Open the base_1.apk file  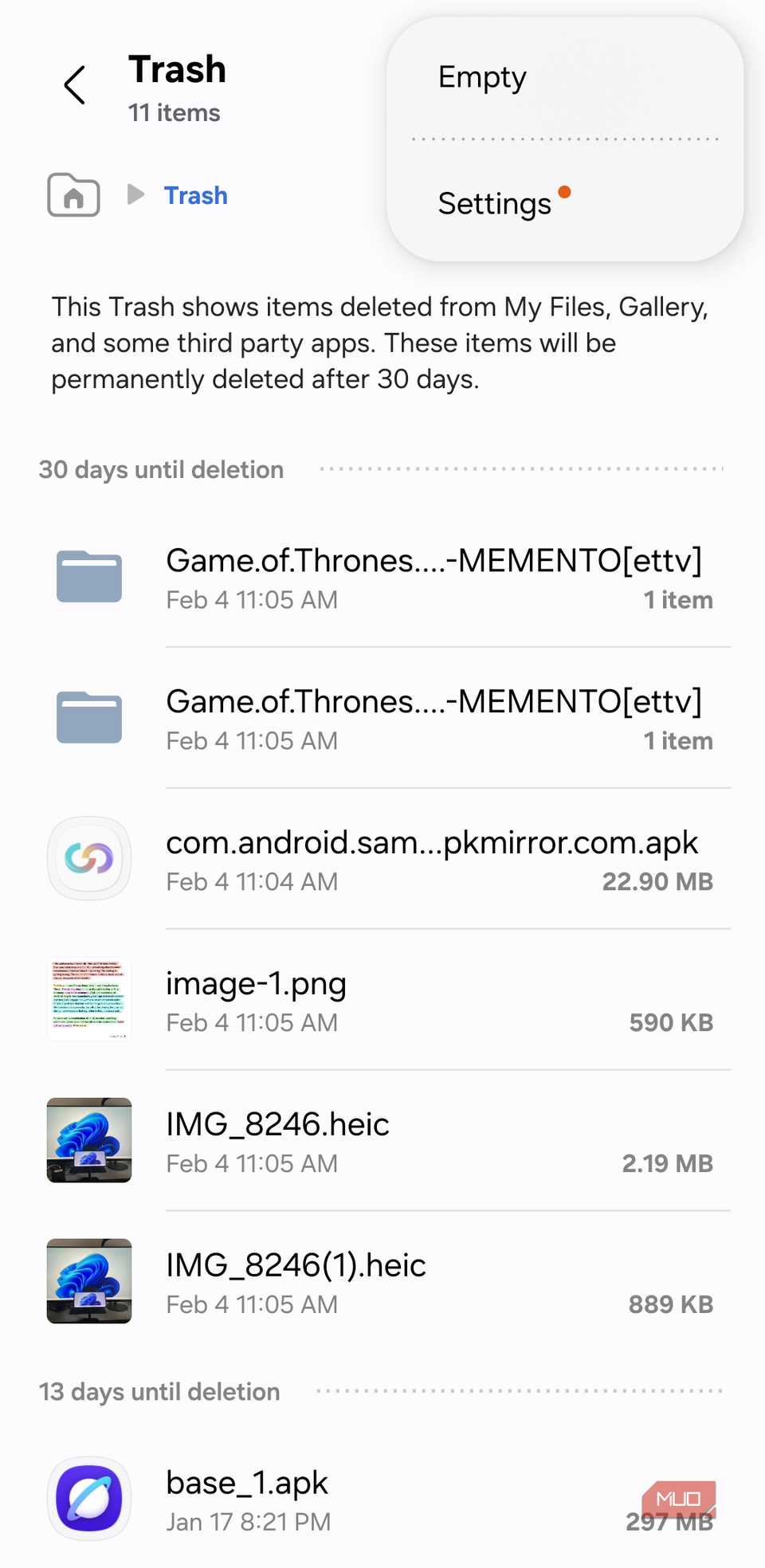247,1499
